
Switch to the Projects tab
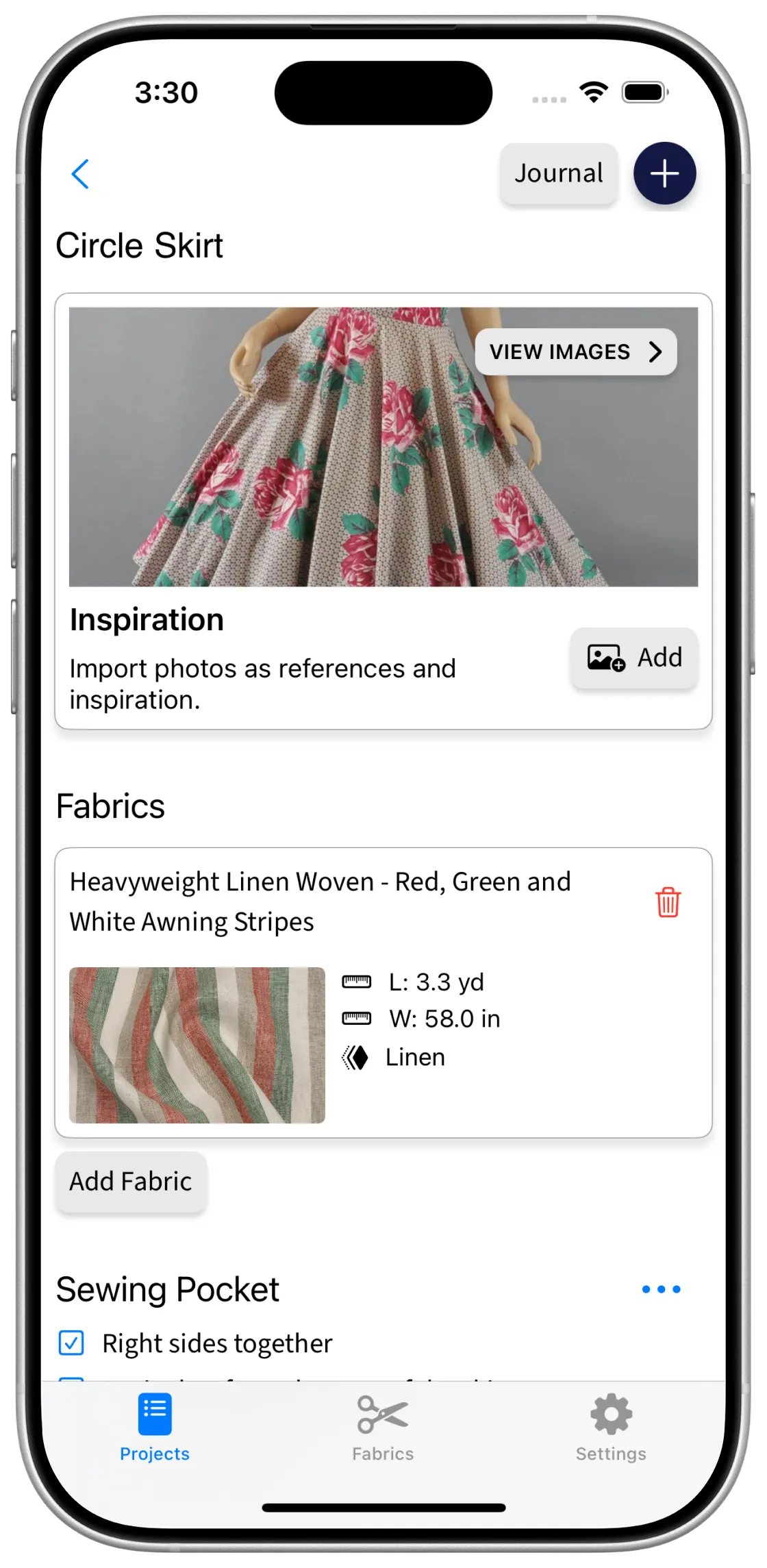click(x=155, y=1426)
